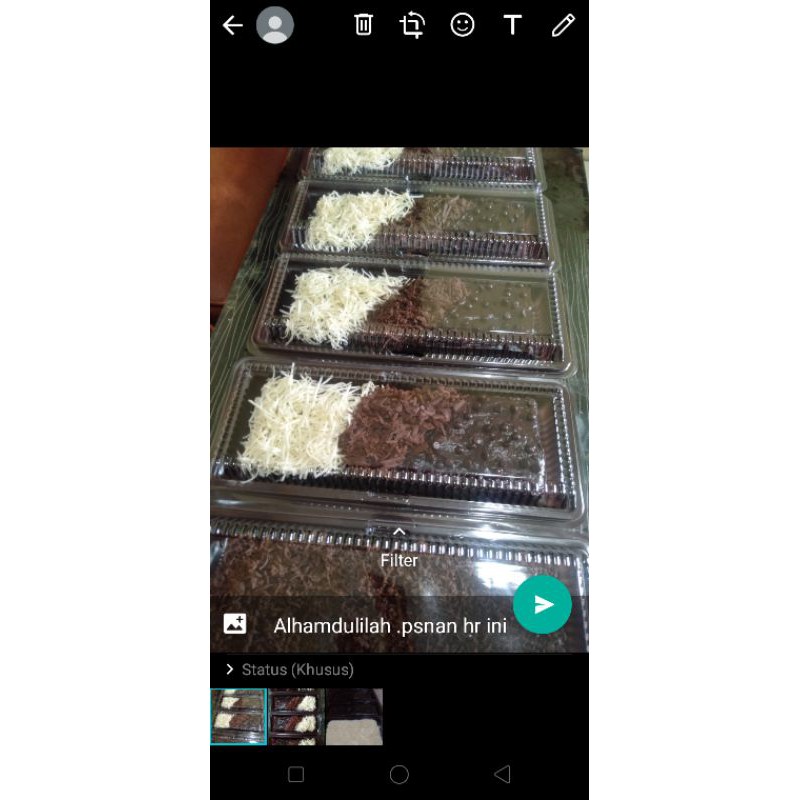Add an emoji sticker to the photo
Screen dimensions: 800x800
tap(462, 25)
